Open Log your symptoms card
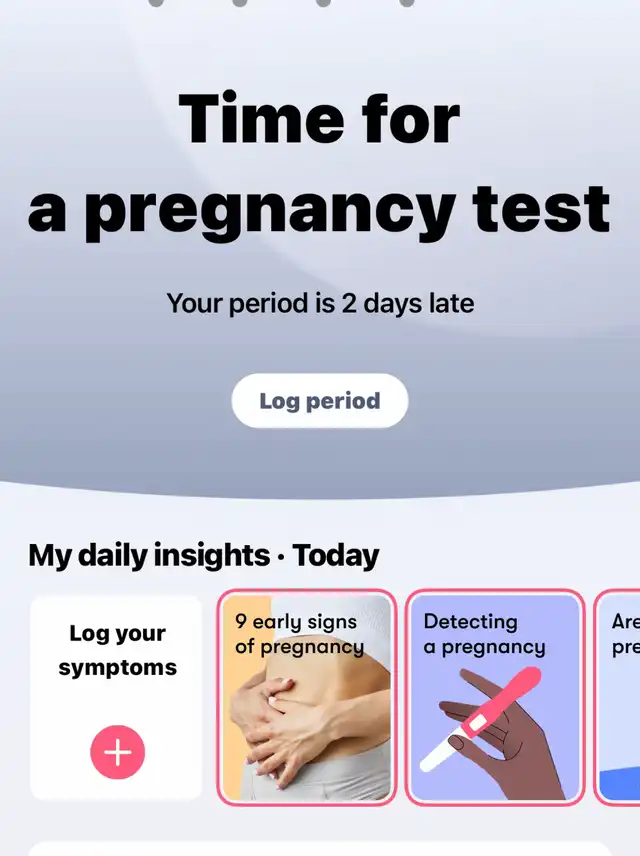The height and width of the screenshot is (856, 640). pos(116,697)
